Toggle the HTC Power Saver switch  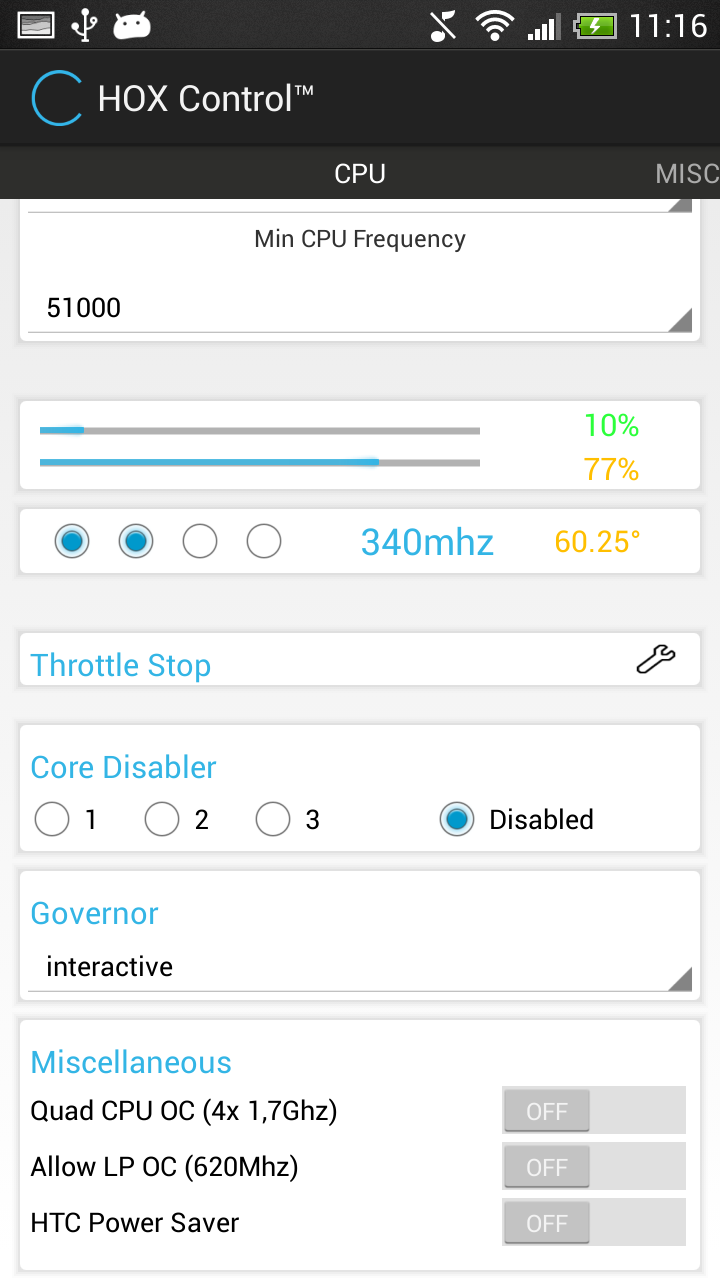(x=593, y=1223)
